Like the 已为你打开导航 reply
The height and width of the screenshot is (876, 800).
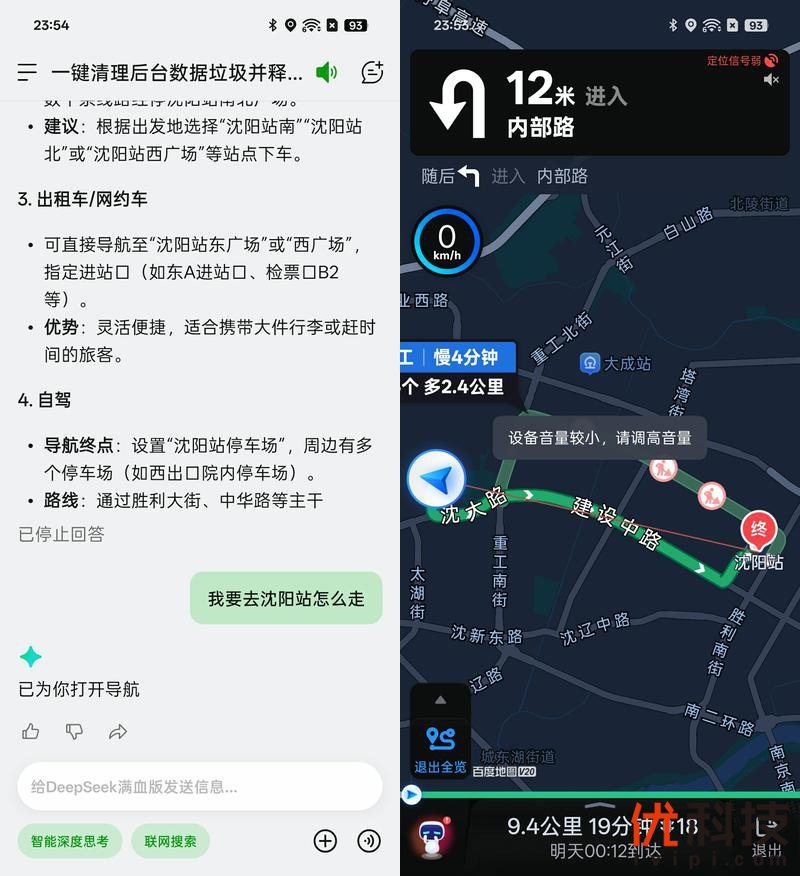coord(31,732)
